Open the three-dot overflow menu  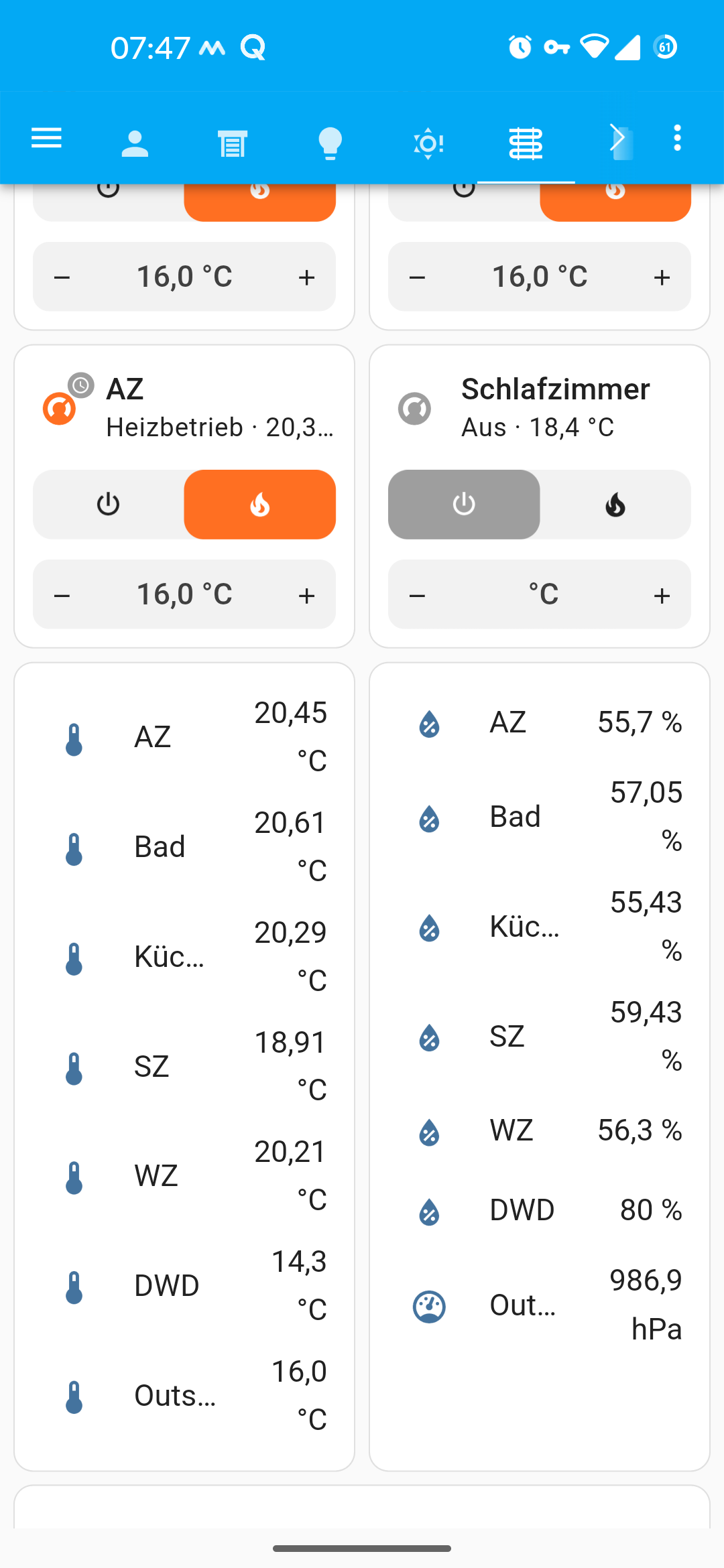677,138
